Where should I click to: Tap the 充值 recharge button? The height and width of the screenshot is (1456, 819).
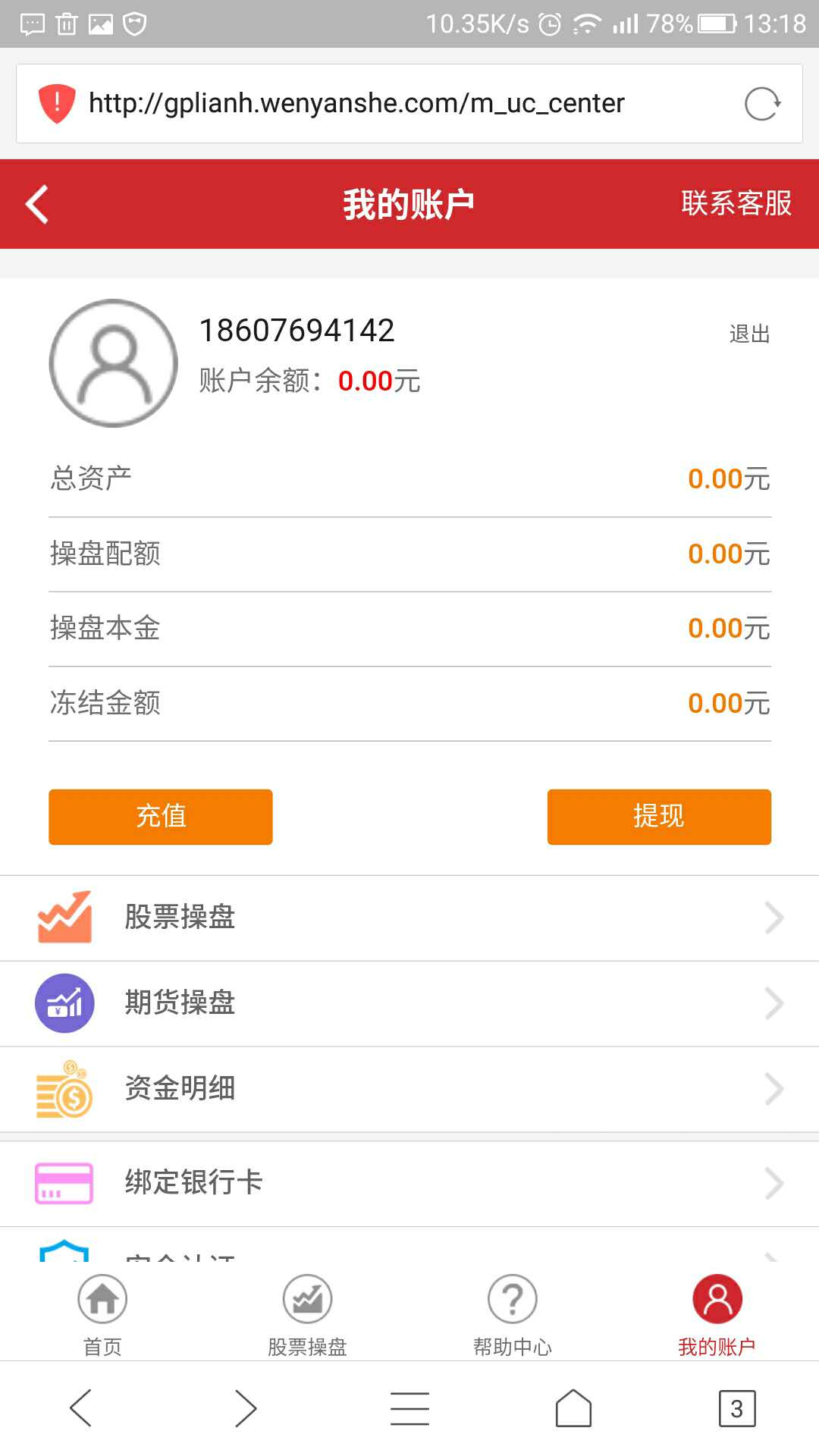coord(161,817)
